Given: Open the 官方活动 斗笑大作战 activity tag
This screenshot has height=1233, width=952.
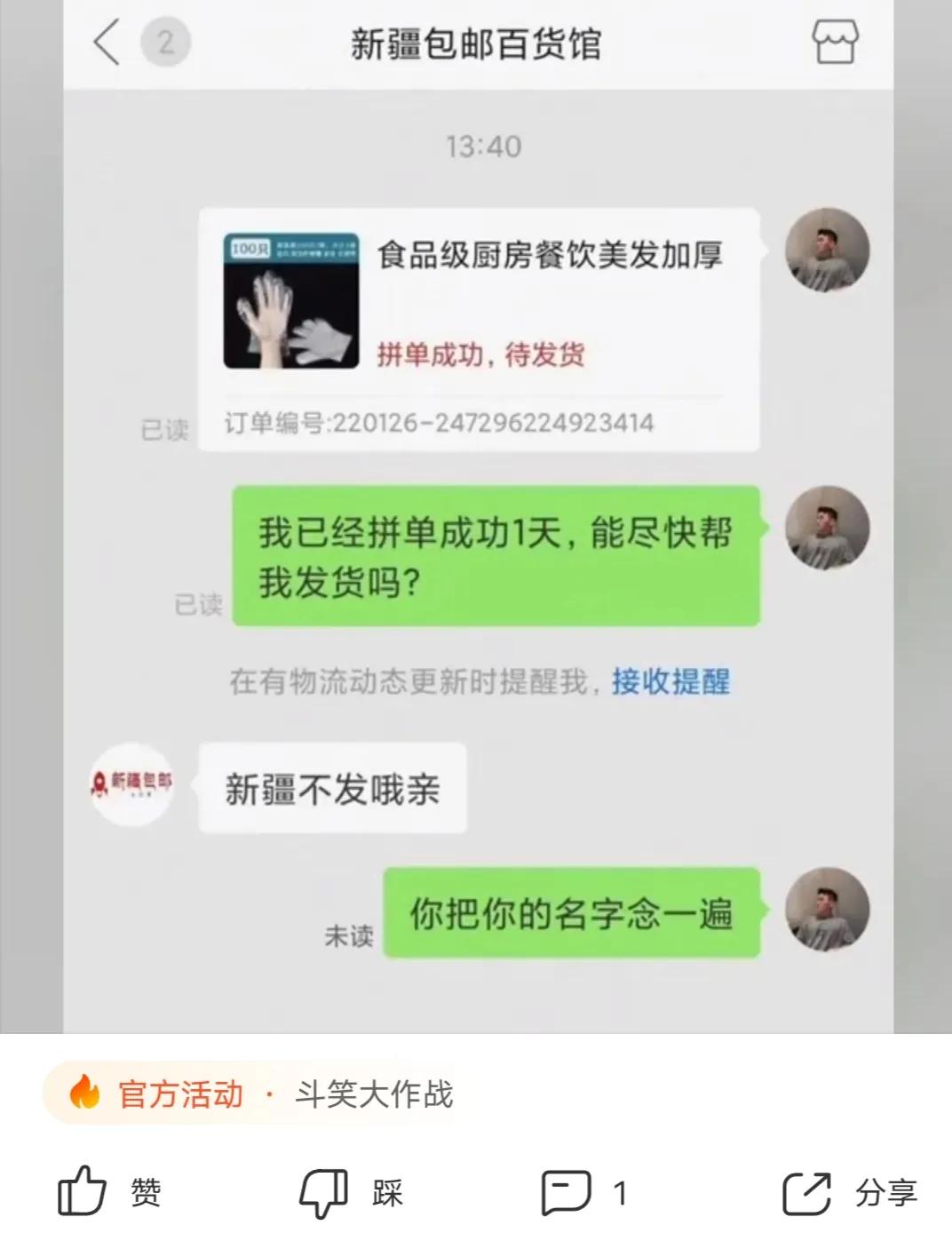Looking at the screenshot, I should point(259,1094).
